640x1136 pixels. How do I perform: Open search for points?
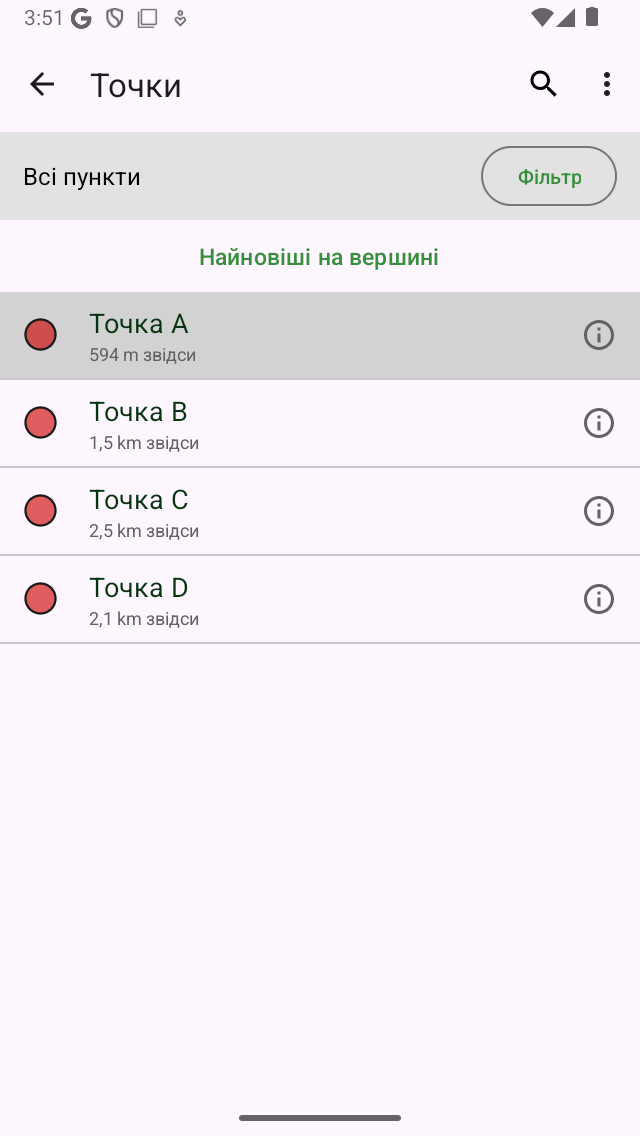point(543,85)
